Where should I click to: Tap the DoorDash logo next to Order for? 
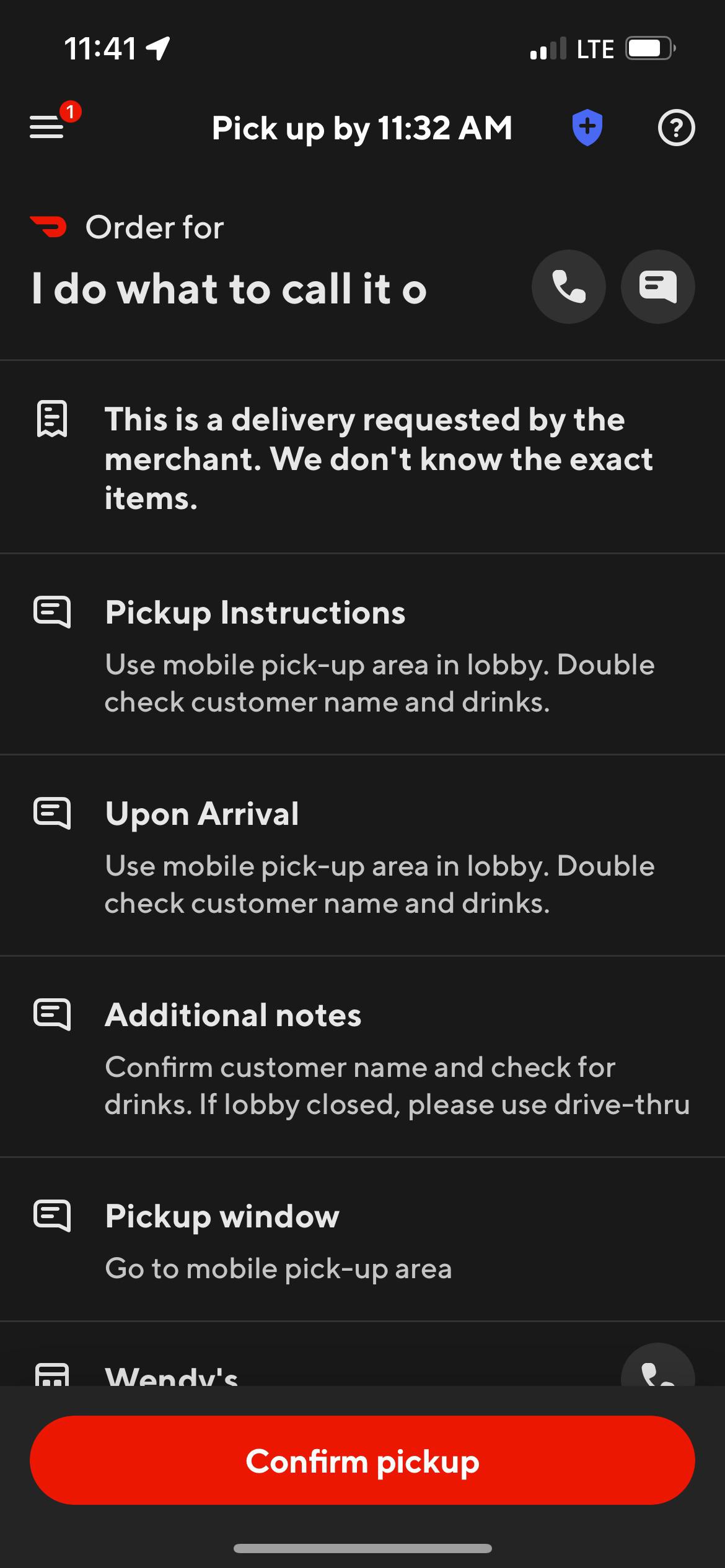50,227
